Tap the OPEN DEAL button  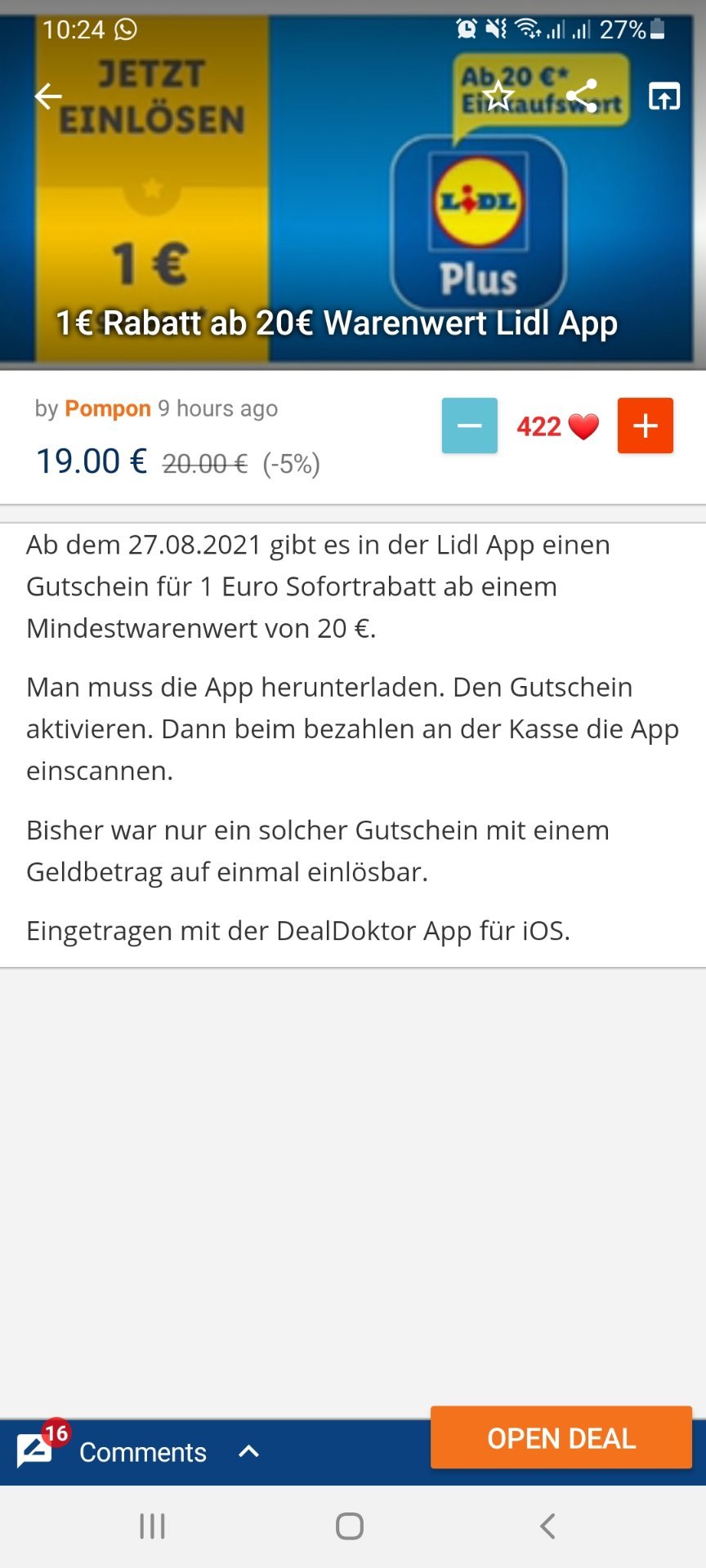[x=561, y=1437]
